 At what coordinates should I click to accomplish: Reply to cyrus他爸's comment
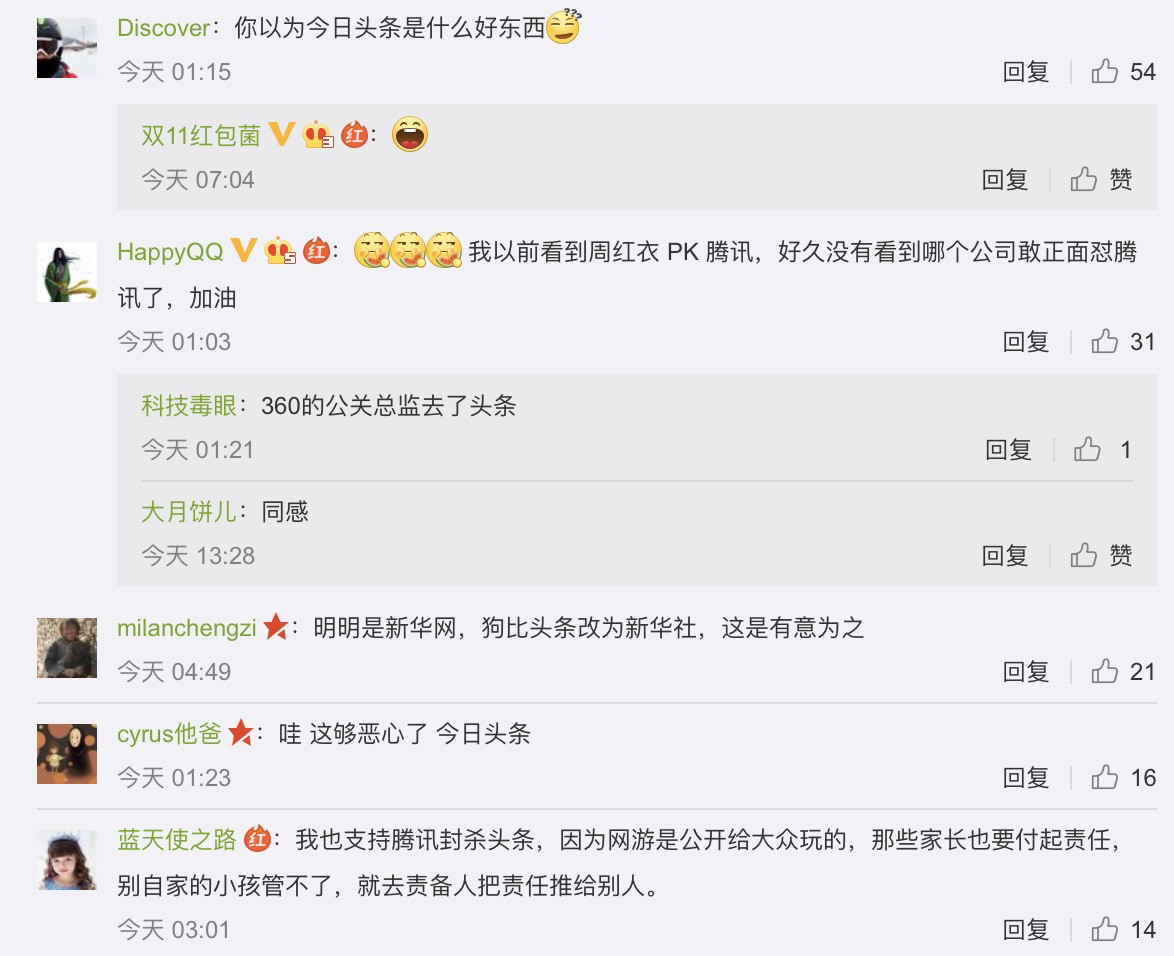pos(1026,778)
